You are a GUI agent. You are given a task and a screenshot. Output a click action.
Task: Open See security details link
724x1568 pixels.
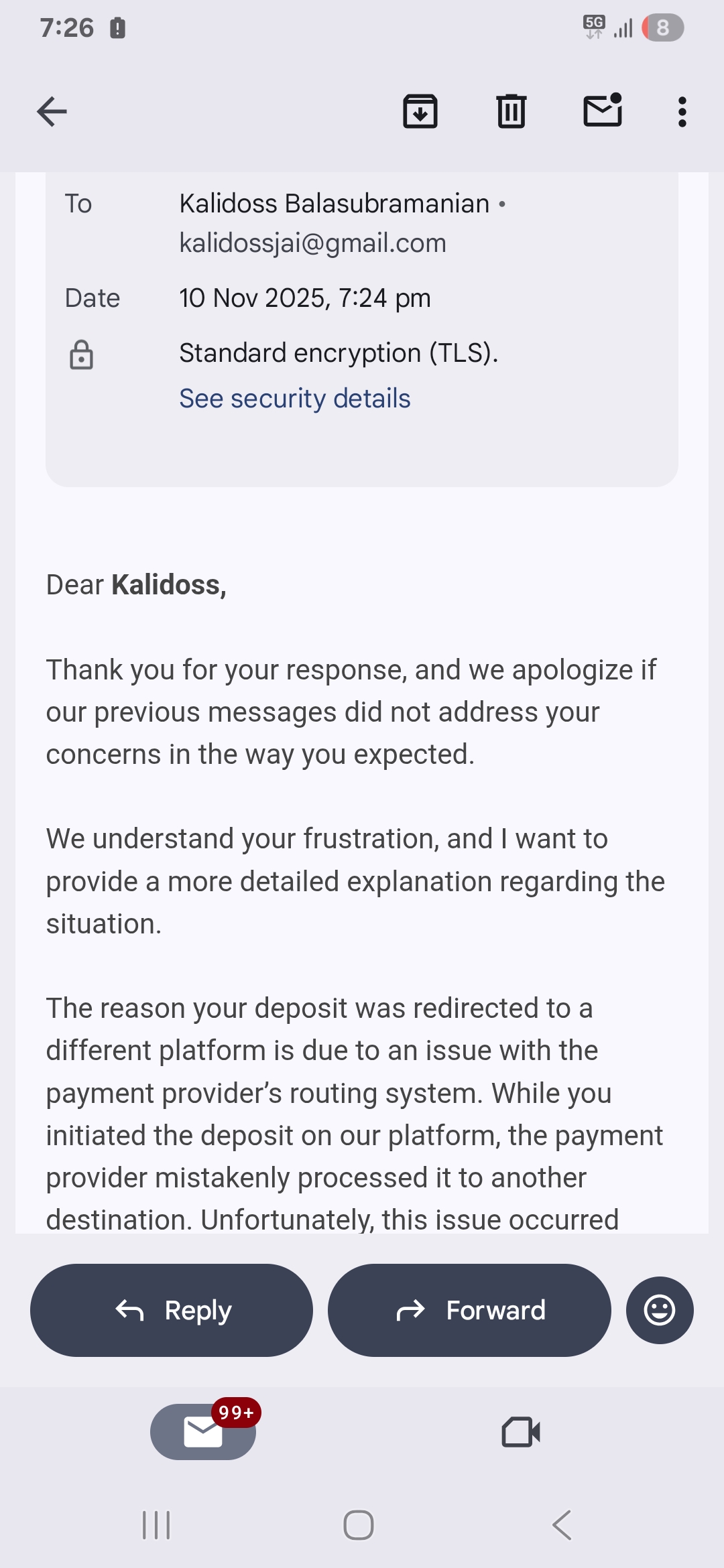pyautogui.click(x=294, y=399)
